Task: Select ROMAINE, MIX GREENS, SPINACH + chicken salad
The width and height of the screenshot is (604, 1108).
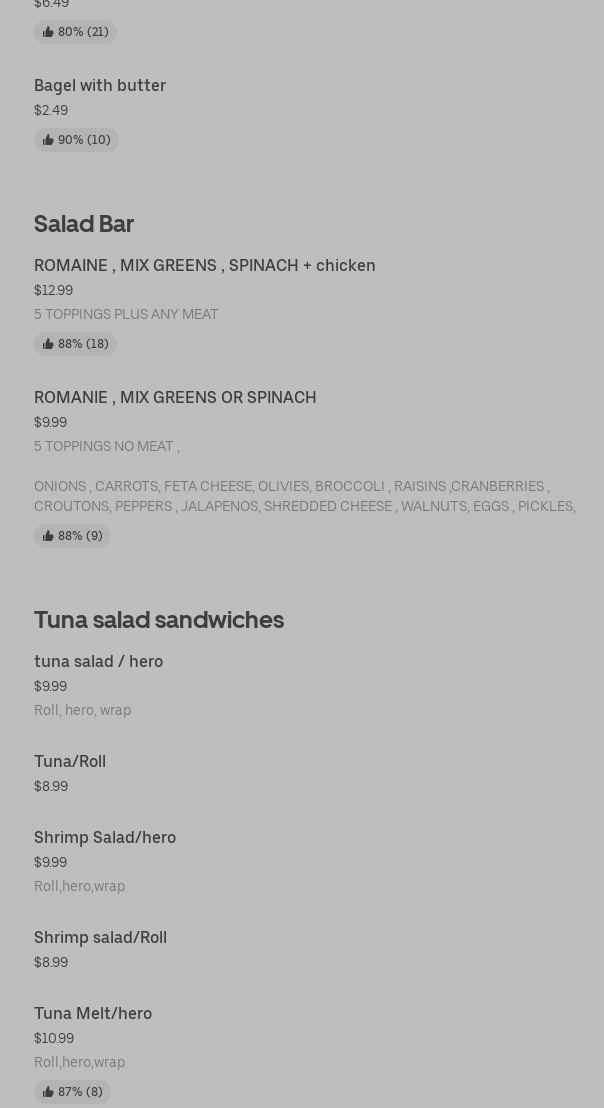Action: [204, 266]
